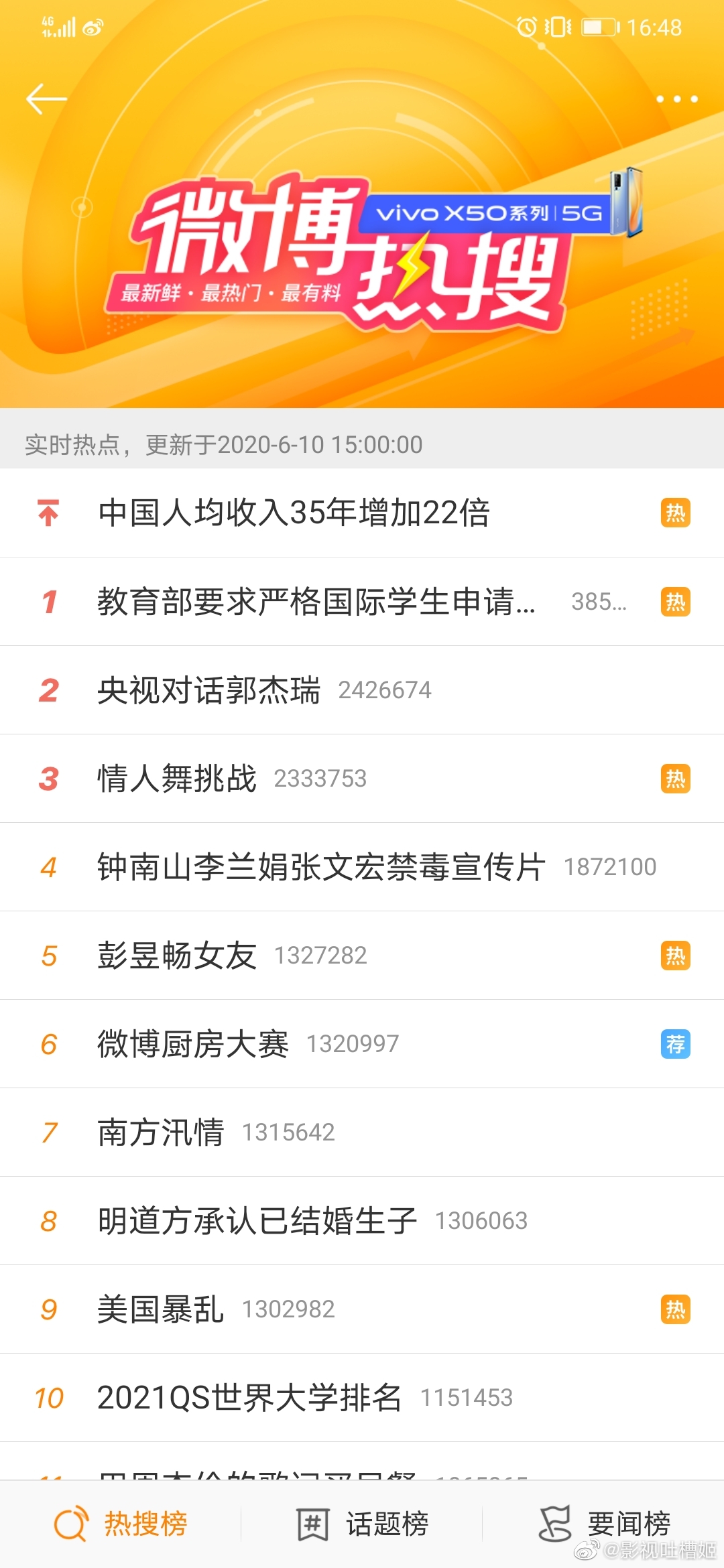Open hot search 情人舞挑战
The width and height of the screenshot is (724, 1568).
coord(177,779)
